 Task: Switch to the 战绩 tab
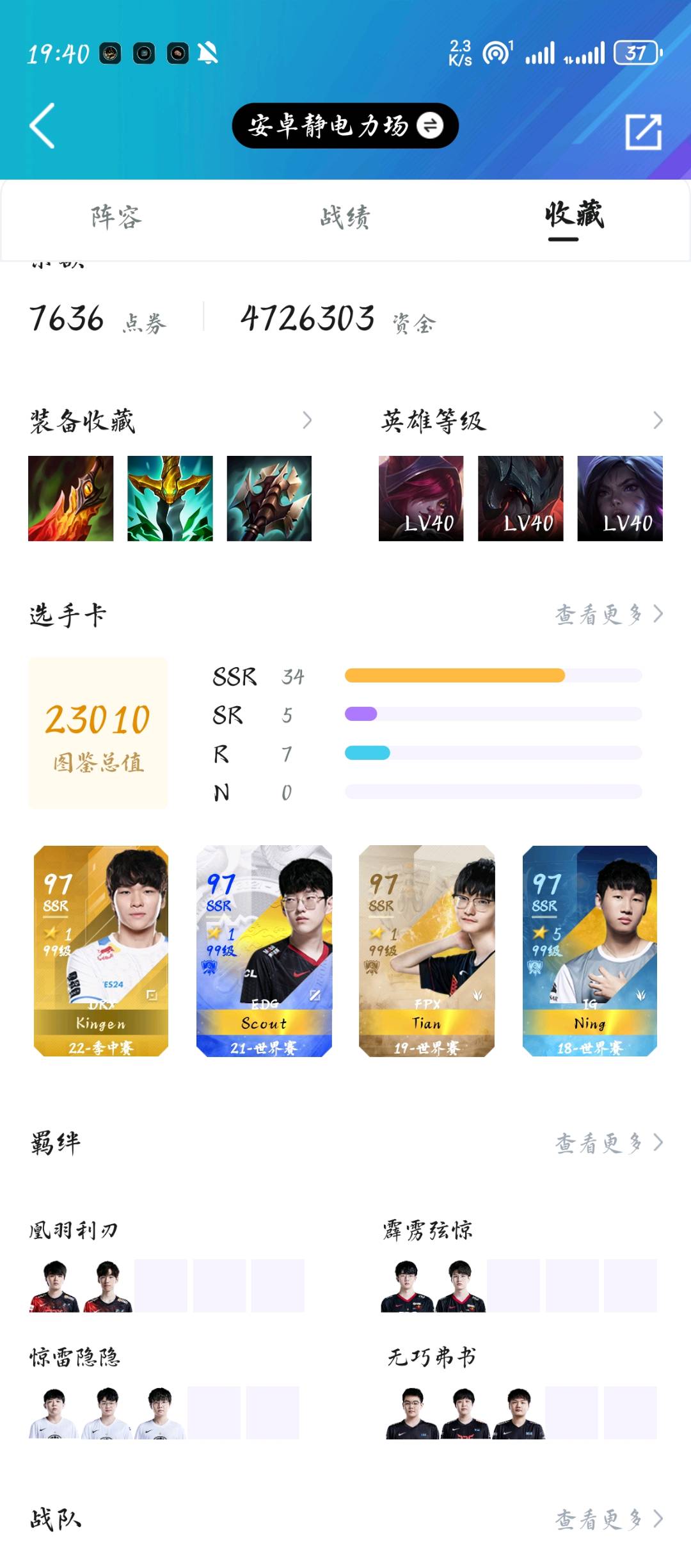[345, 217]
